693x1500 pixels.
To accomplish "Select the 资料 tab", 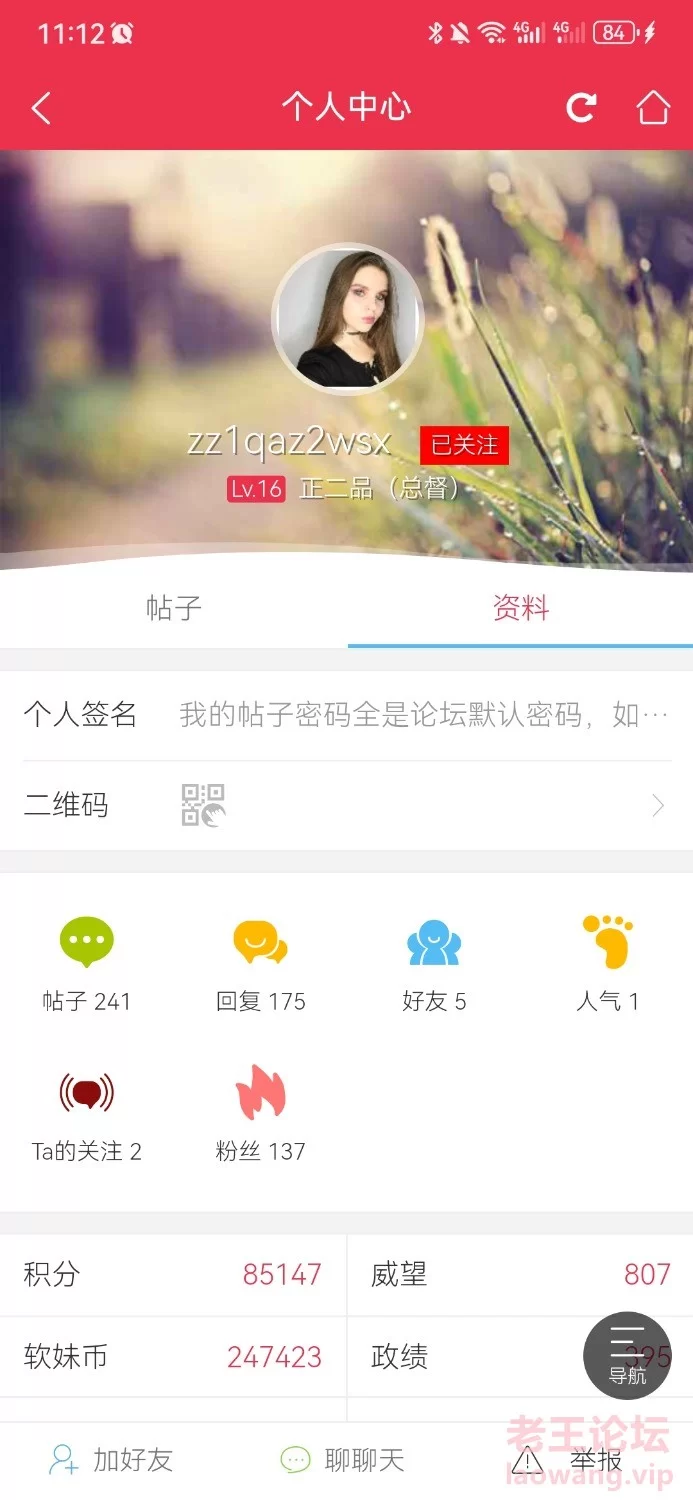I will 520,608.
